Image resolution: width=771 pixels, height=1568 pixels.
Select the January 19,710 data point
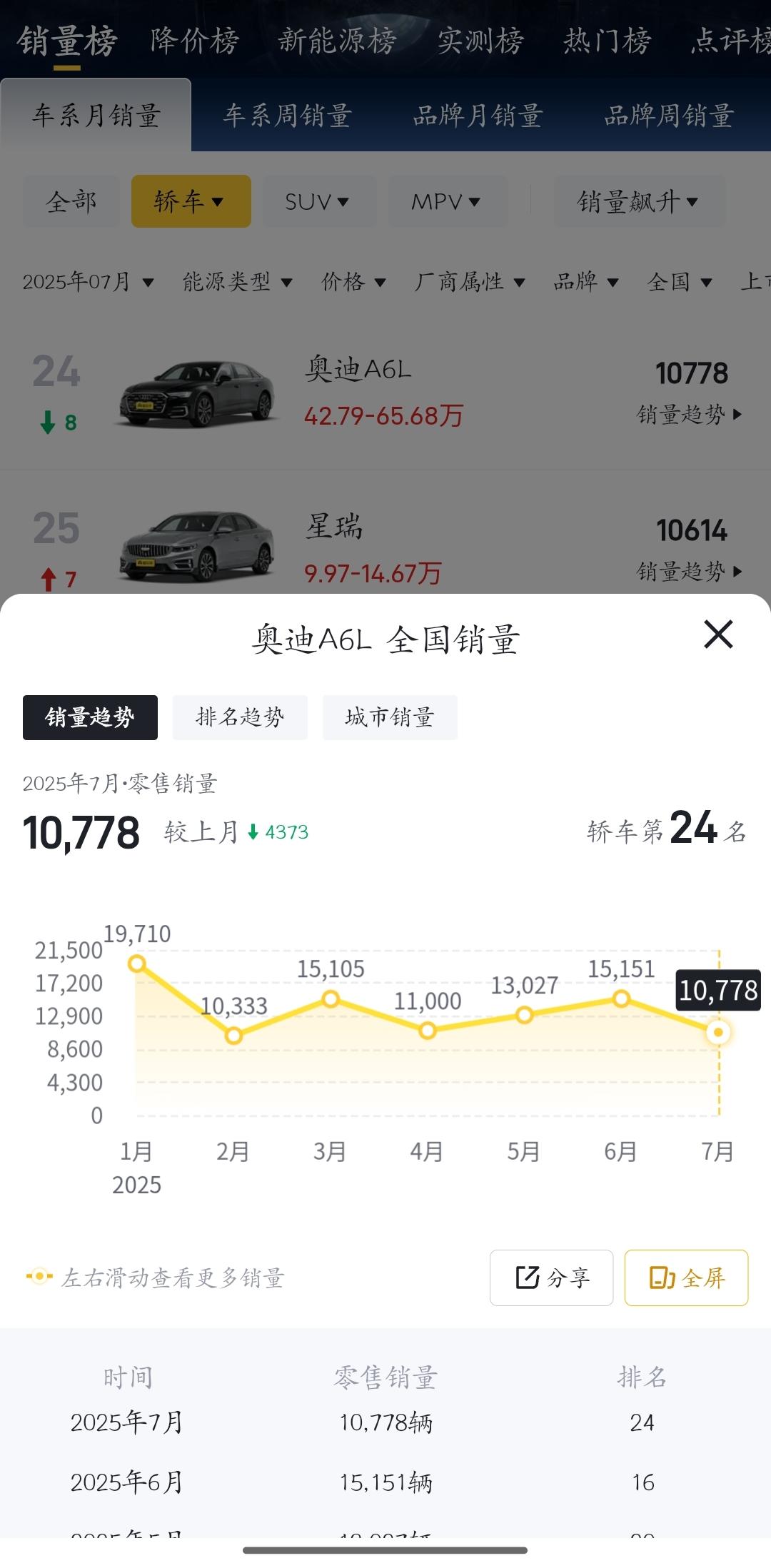pos(136,964)
